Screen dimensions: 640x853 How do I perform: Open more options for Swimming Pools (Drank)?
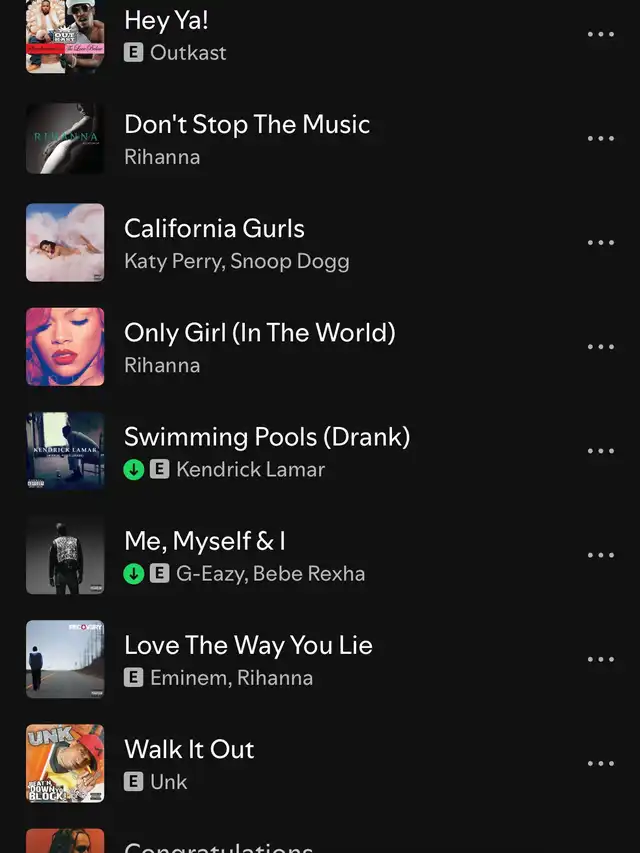[600, 451]
